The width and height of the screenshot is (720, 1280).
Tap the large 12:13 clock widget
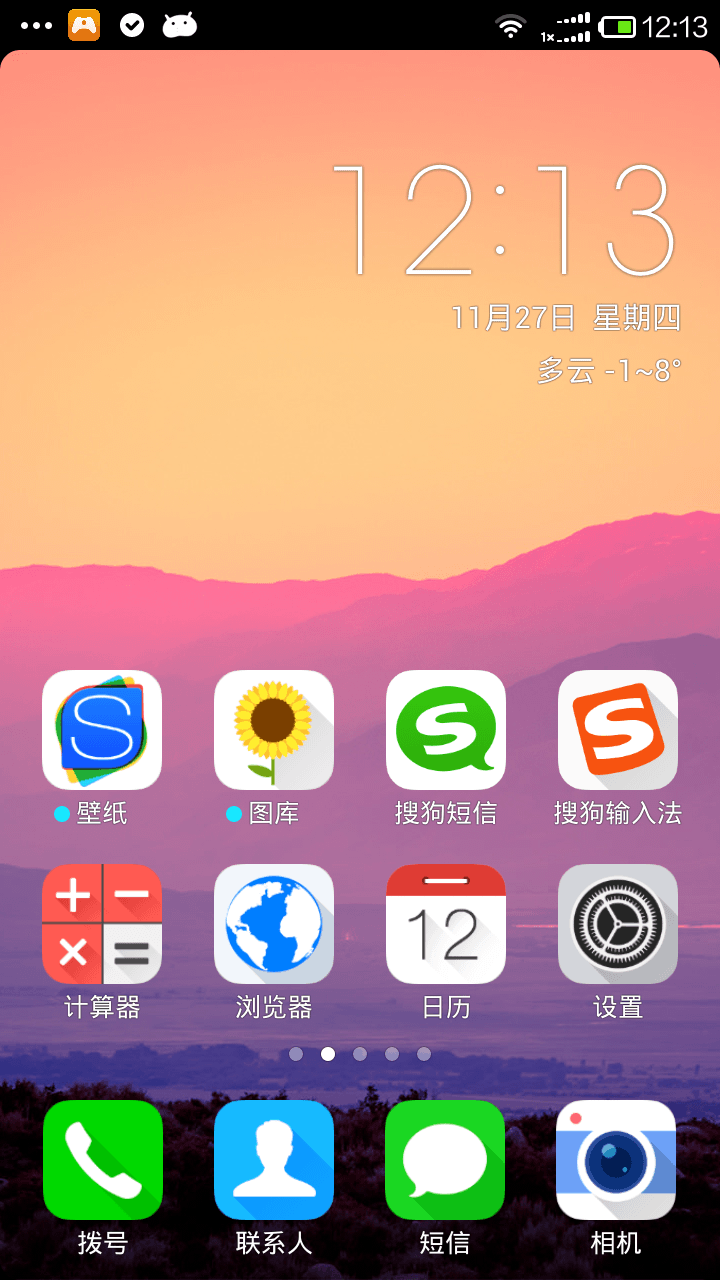[x=505, y=220]
